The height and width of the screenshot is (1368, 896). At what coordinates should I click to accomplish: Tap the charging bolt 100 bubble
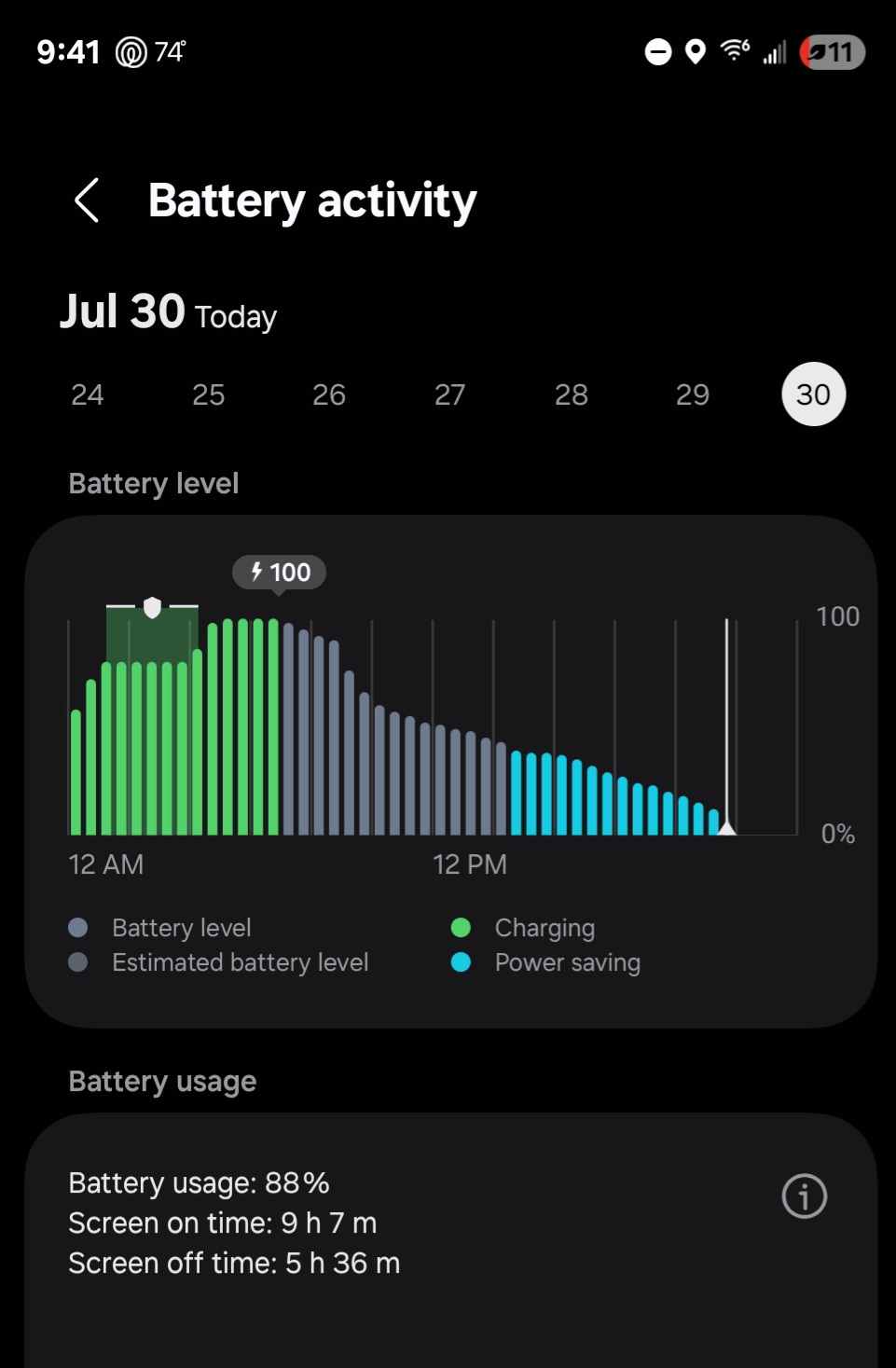(x=279, y=572)
